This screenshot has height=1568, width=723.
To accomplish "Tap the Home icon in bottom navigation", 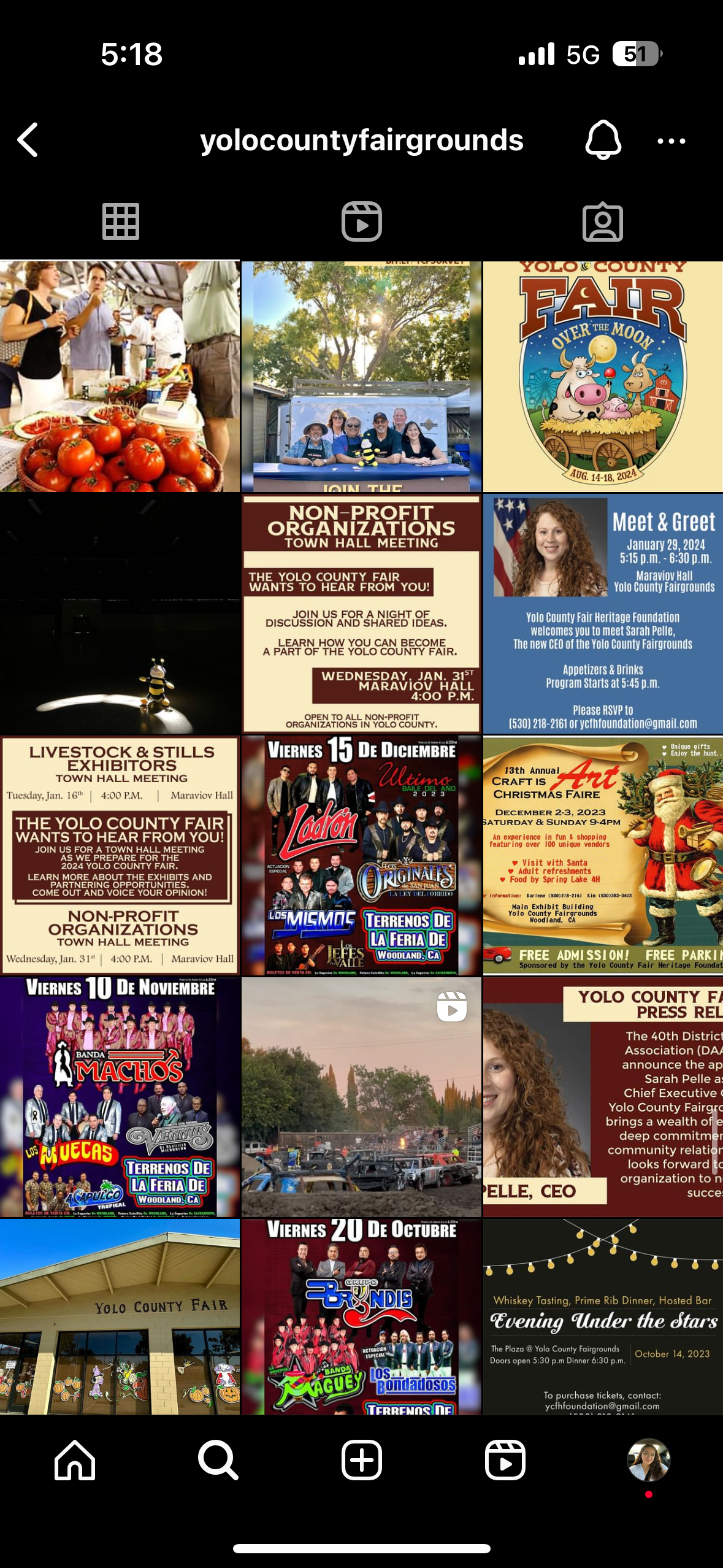I will [x=74, y=1461].
